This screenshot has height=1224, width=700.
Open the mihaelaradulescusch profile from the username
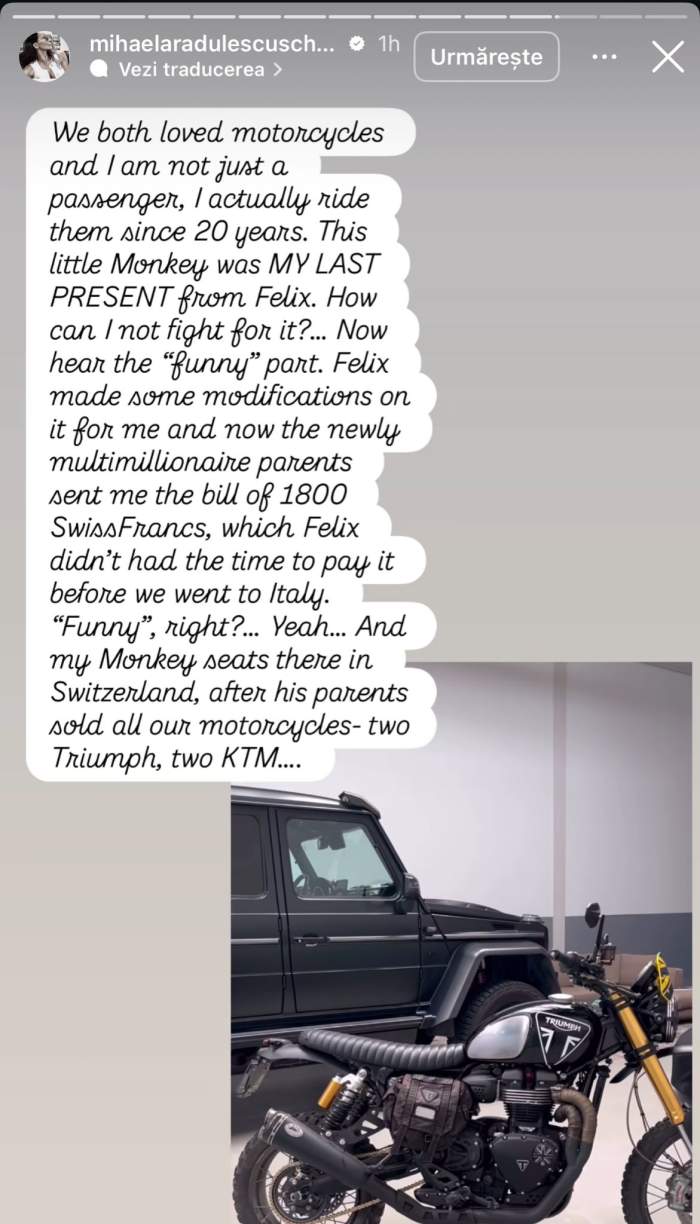211,44
